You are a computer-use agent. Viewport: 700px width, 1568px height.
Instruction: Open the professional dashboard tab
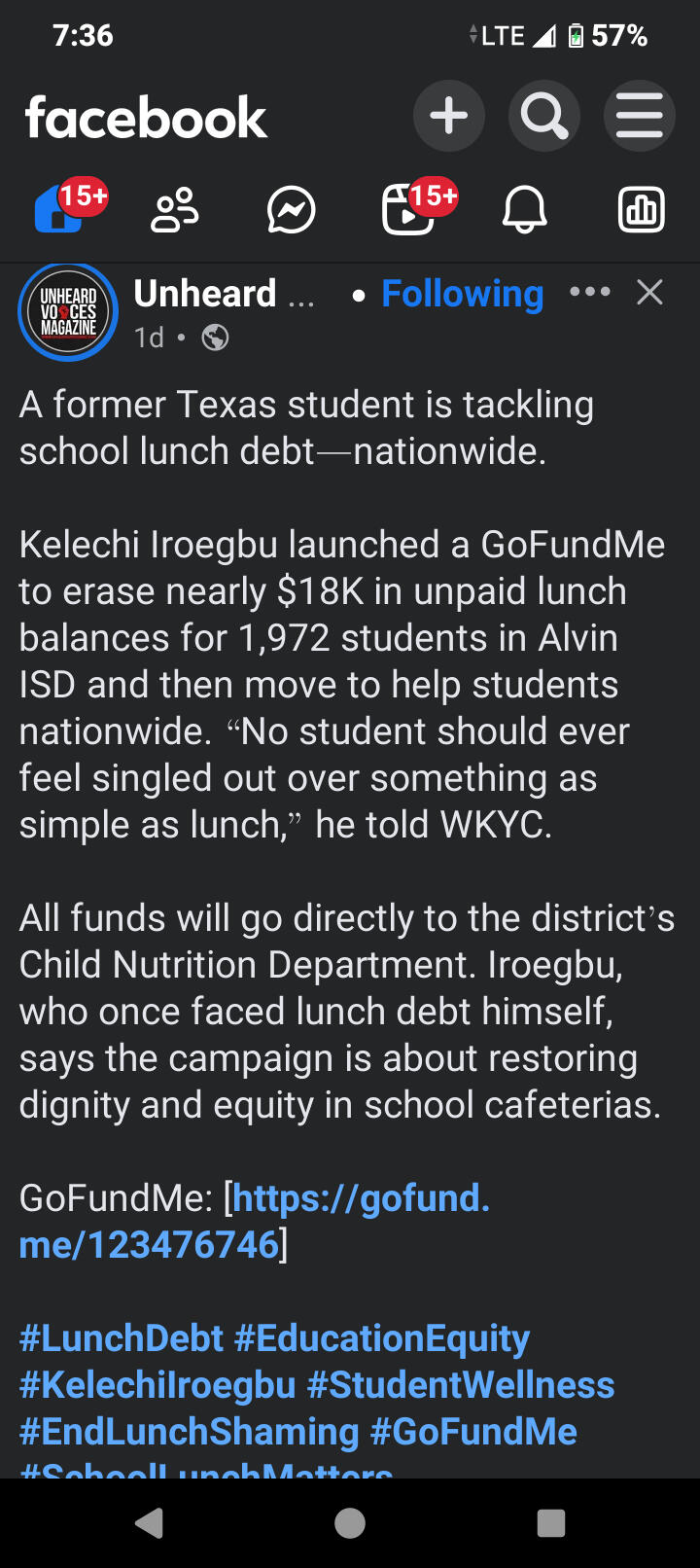tap(641, 209)
